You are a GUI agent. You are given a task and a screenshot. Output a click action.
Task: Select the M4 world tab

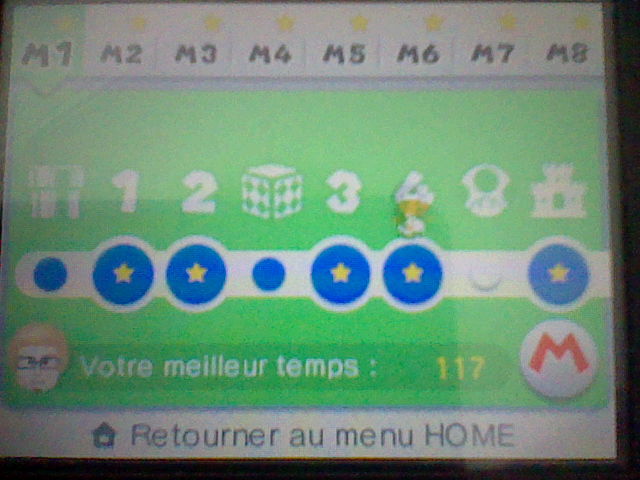point(270,55)
